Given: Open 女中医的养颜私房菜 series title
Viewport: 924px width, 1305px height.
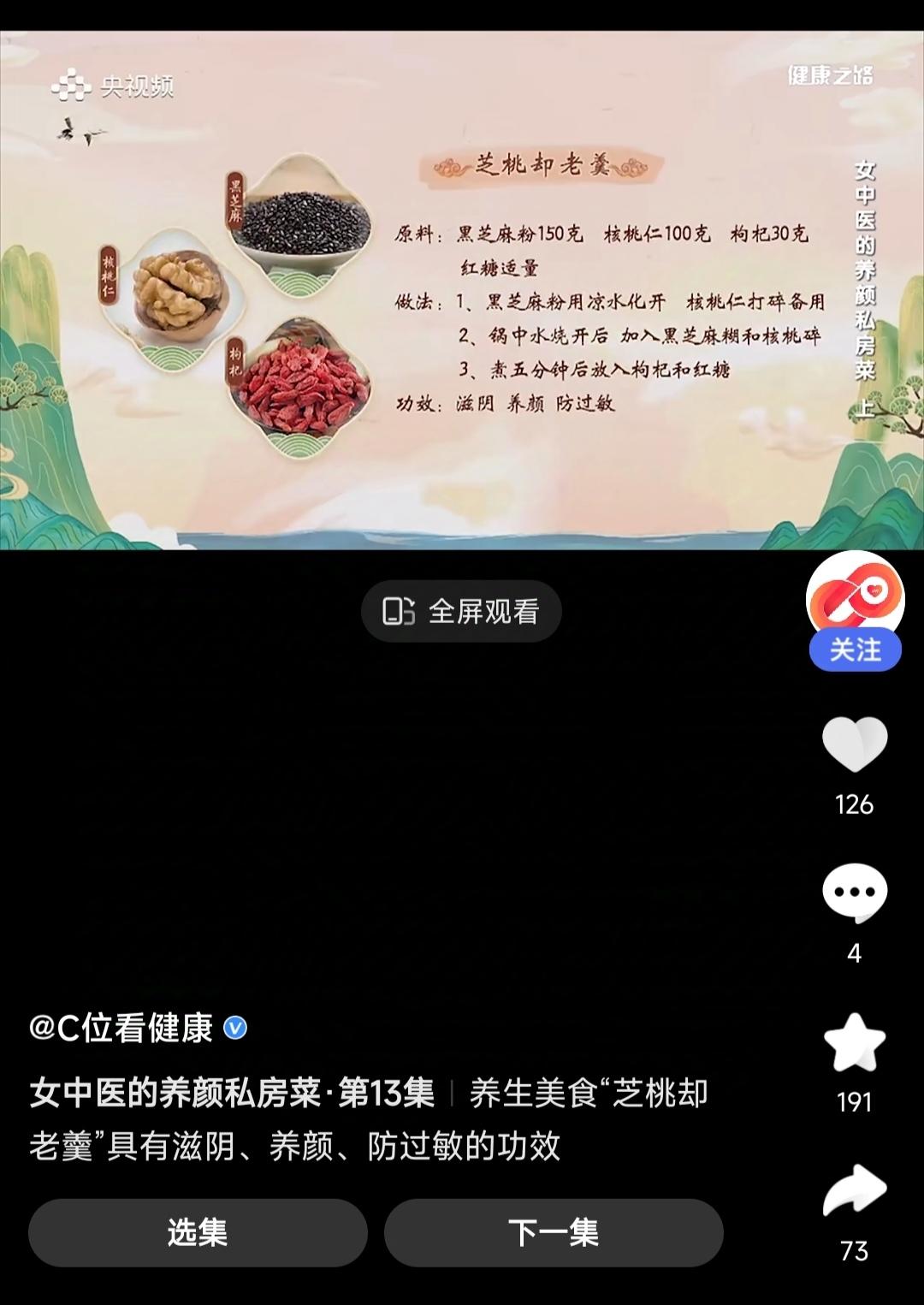Looking at the screenshot, I should point(231,1093).
